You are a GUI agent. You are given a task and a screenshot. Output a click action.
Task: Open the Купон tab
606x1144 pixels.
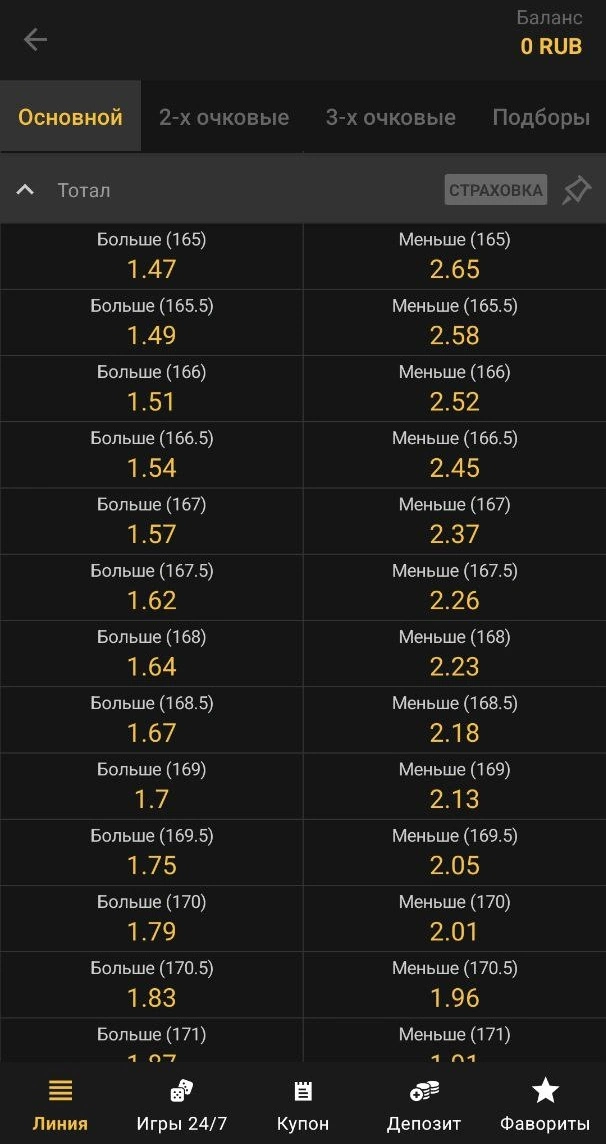point(303,1103)
